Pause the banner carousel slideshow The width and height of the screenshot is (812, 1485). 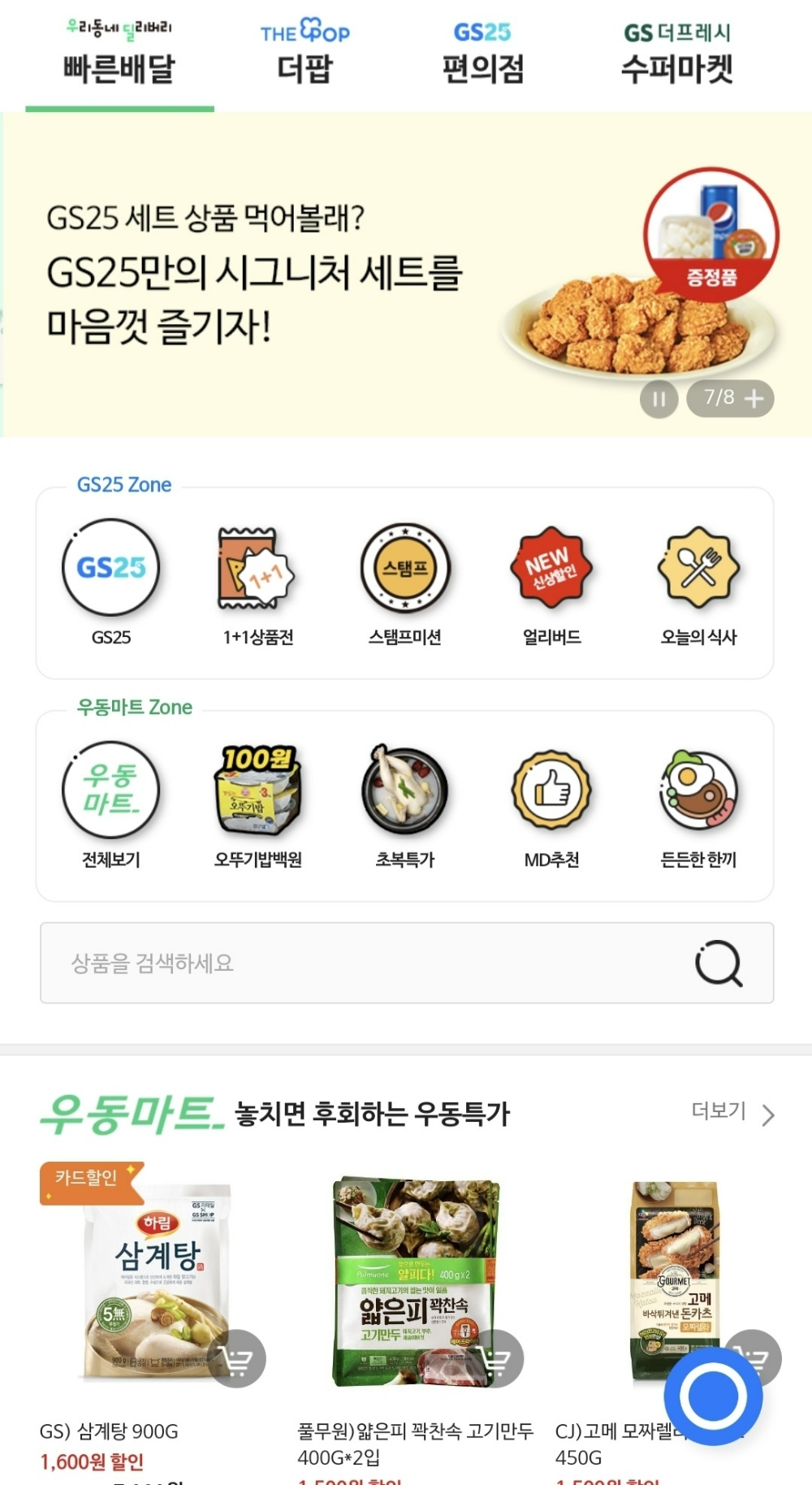pyautogui.click(x=659, y=399)
